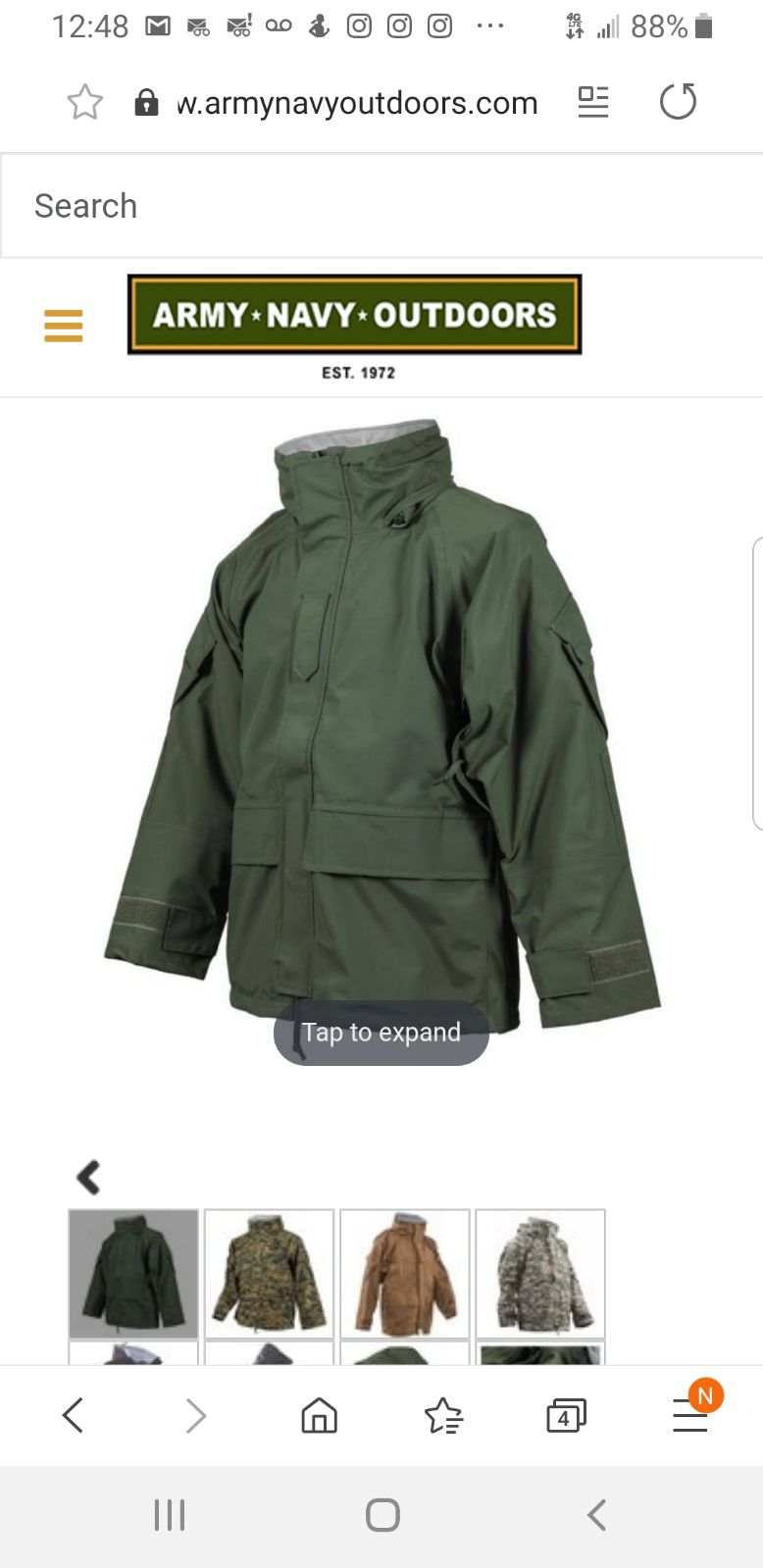Image resolution: width=763 pixels, height=1568 pixels.
Task: Bookmark this page with the star icon
Action: (85, 102)
